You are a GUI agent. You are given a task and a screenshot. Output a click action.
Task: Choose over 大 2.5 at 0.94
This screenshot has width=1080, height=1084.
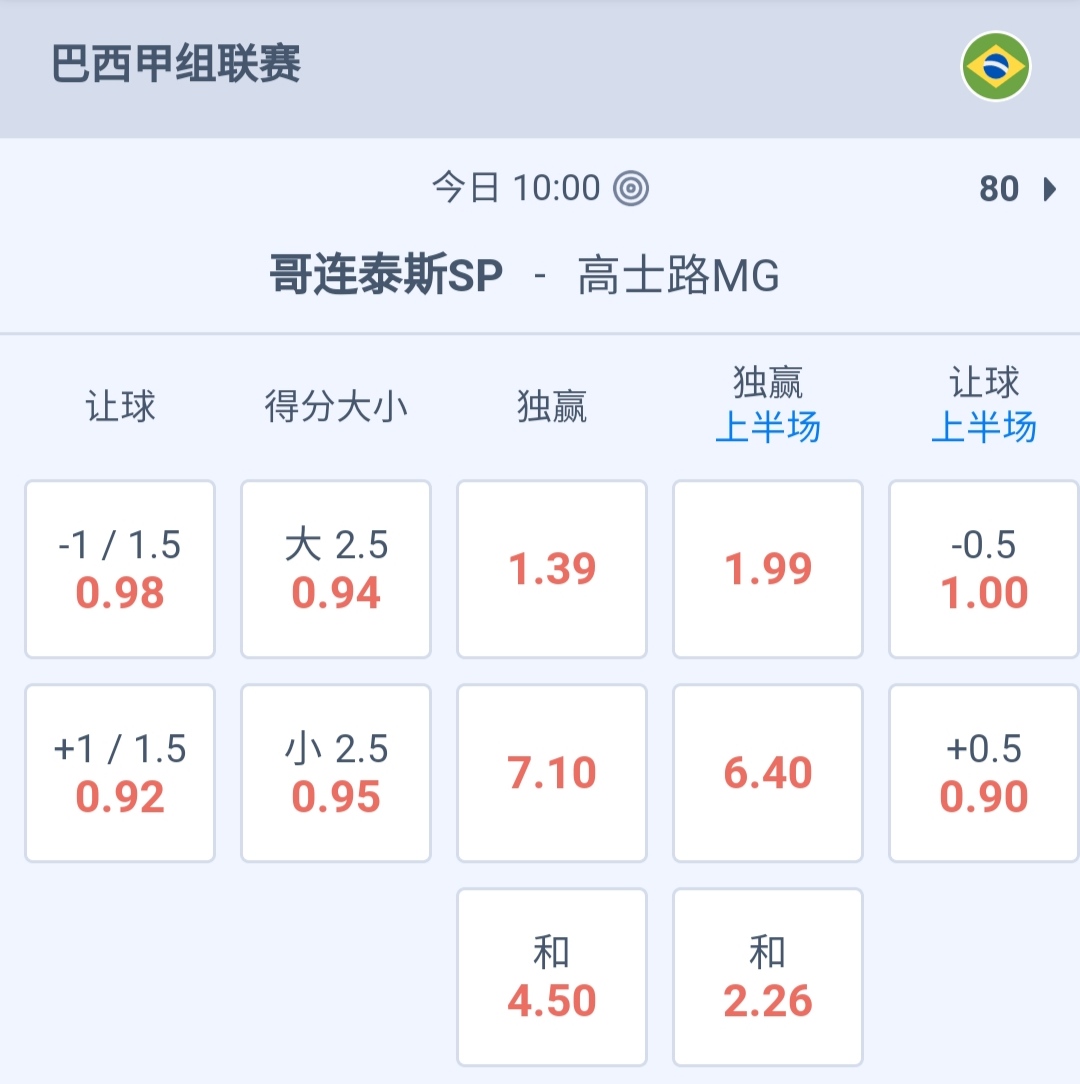pos(336,569)
